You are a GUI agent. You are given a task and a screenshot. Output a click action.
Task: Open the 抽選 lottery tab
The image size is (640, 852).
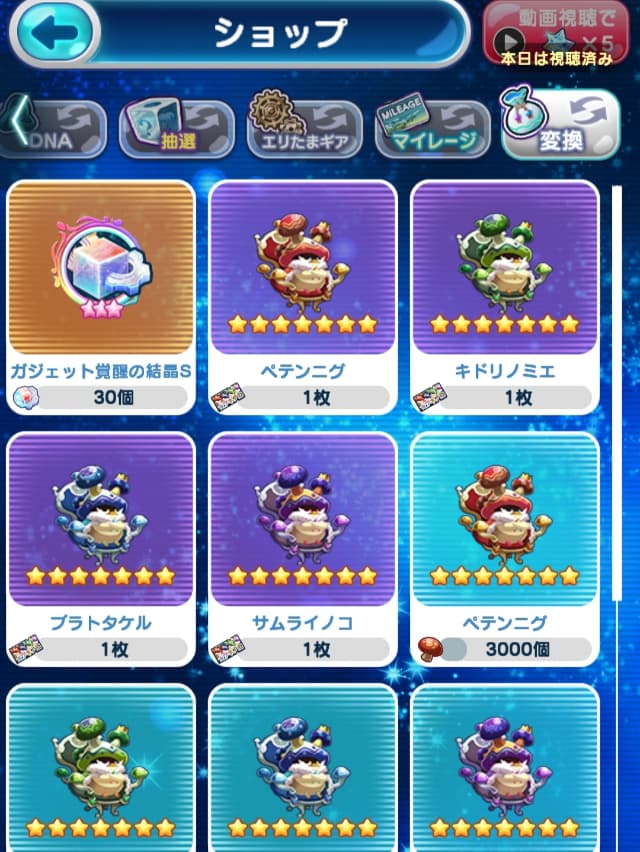point(177,129)
